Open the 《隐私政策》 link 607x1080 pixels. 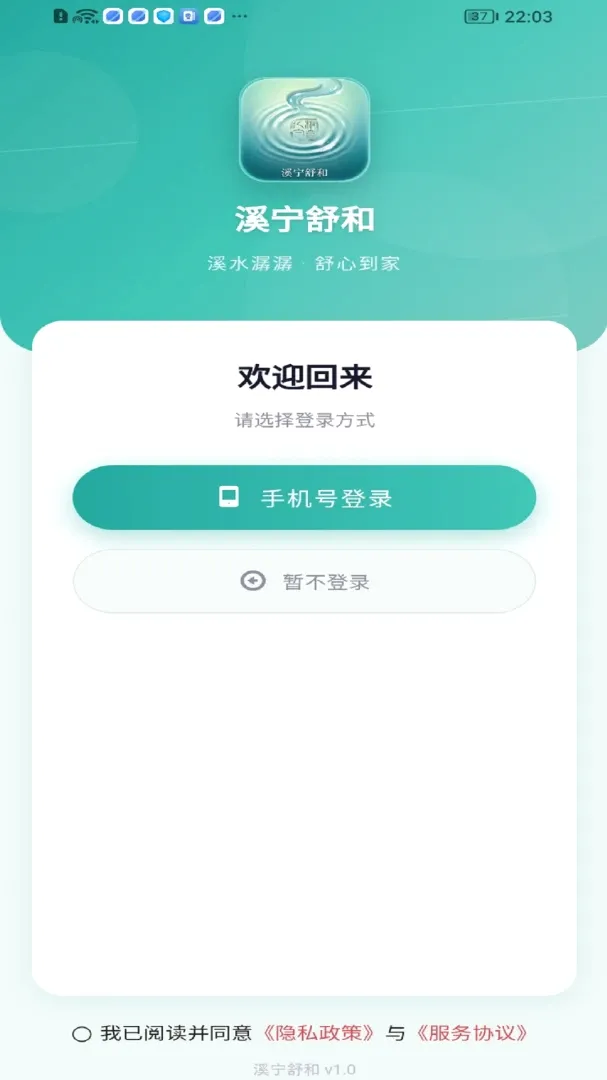321,1033
